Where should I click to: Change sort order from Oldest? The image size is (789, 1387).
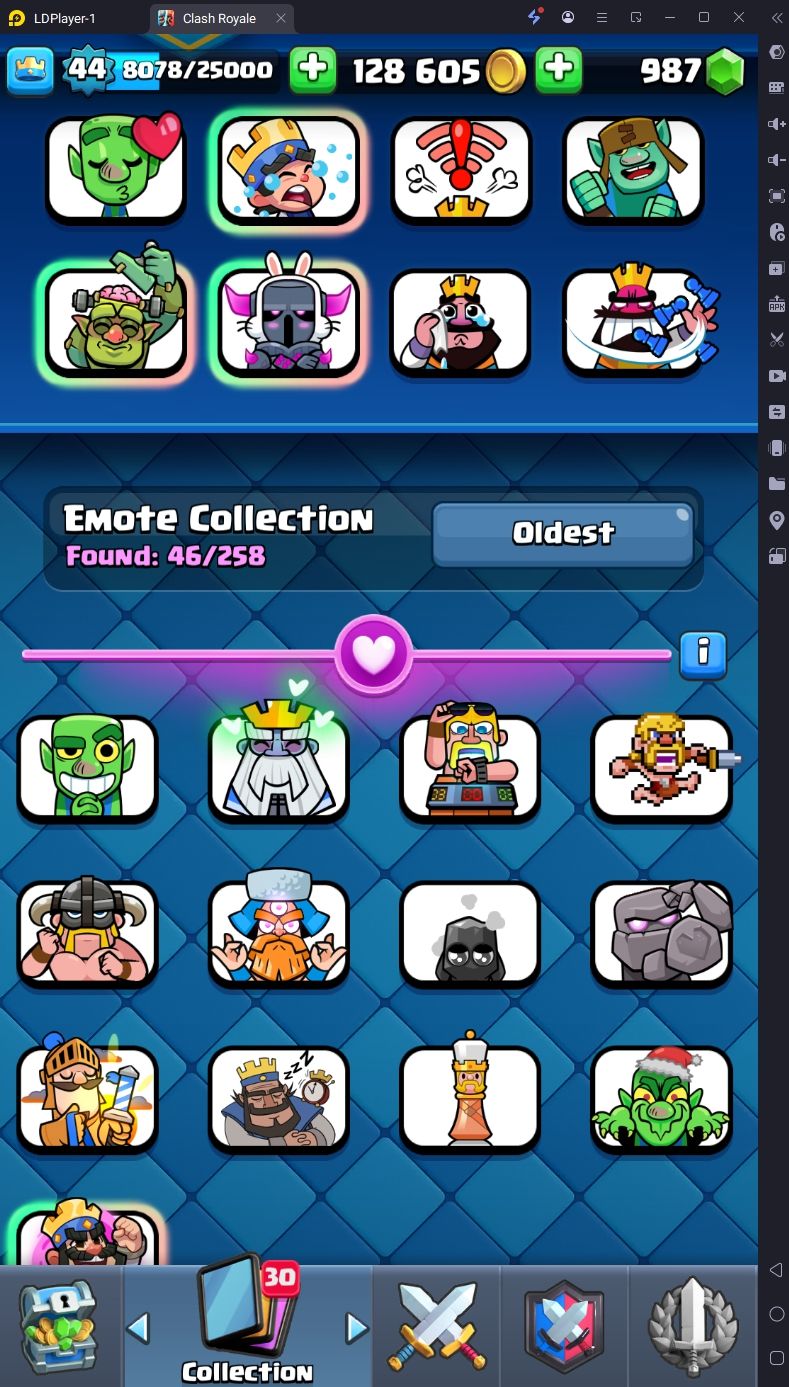pyautogui.click(x=563, y=534)
